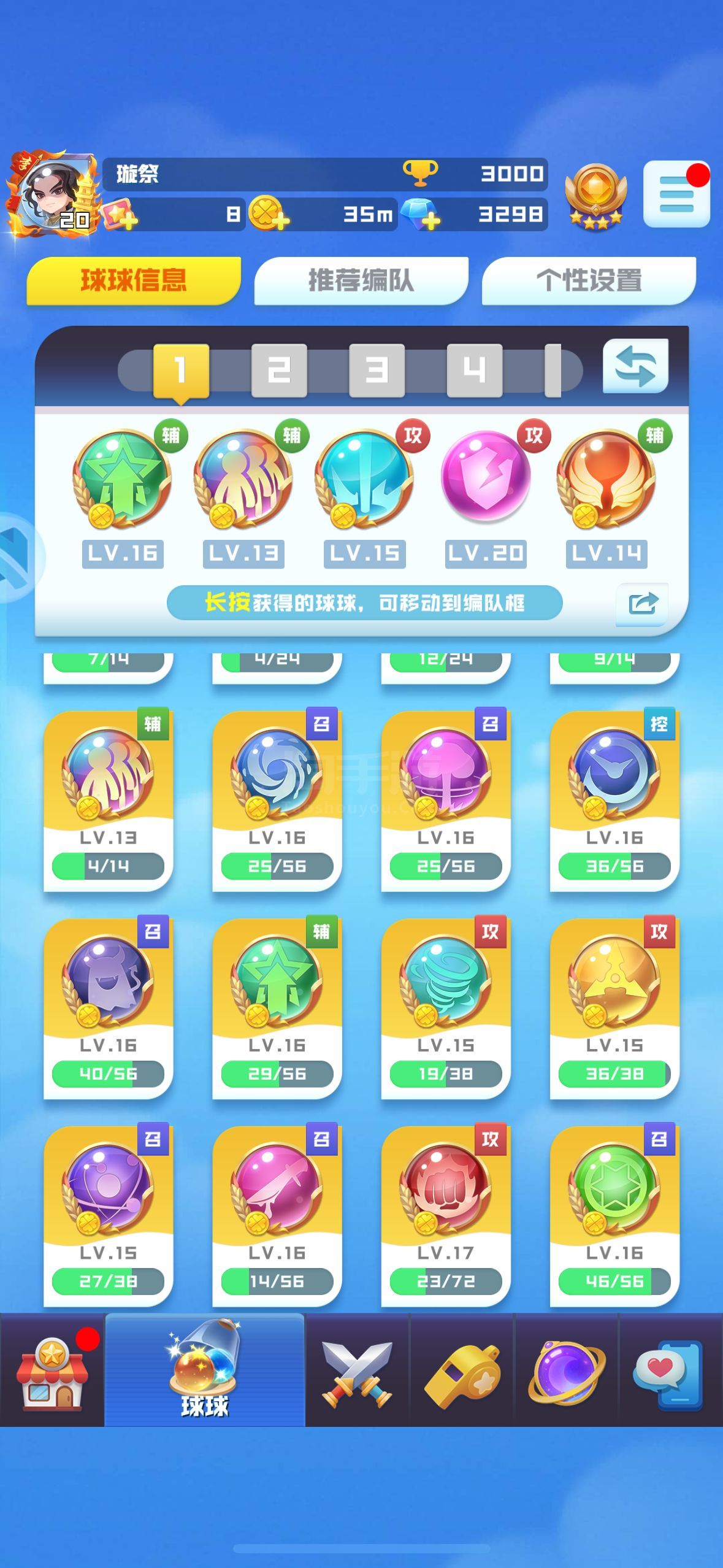Switch to the 个性设置 tab
The image size is (723, 1568).
(589, 281)
